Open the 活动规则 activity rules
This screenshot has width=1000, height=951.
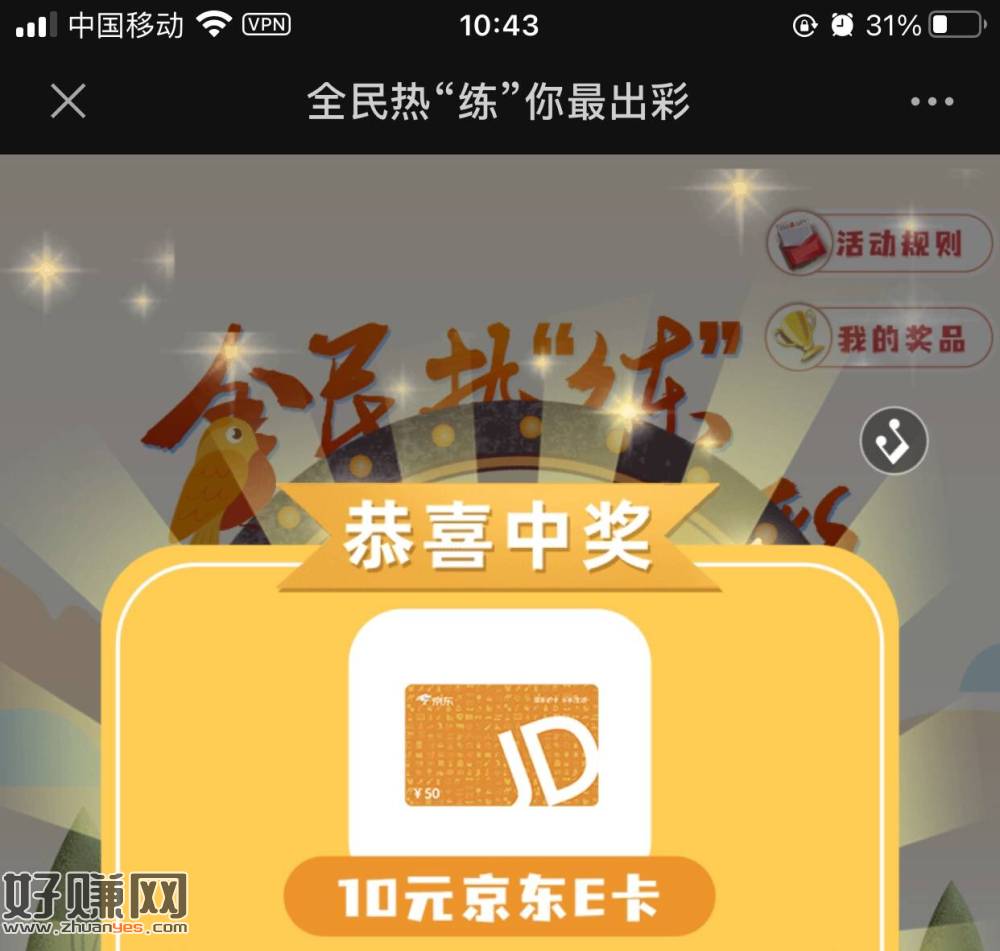[x=878, y=245]
